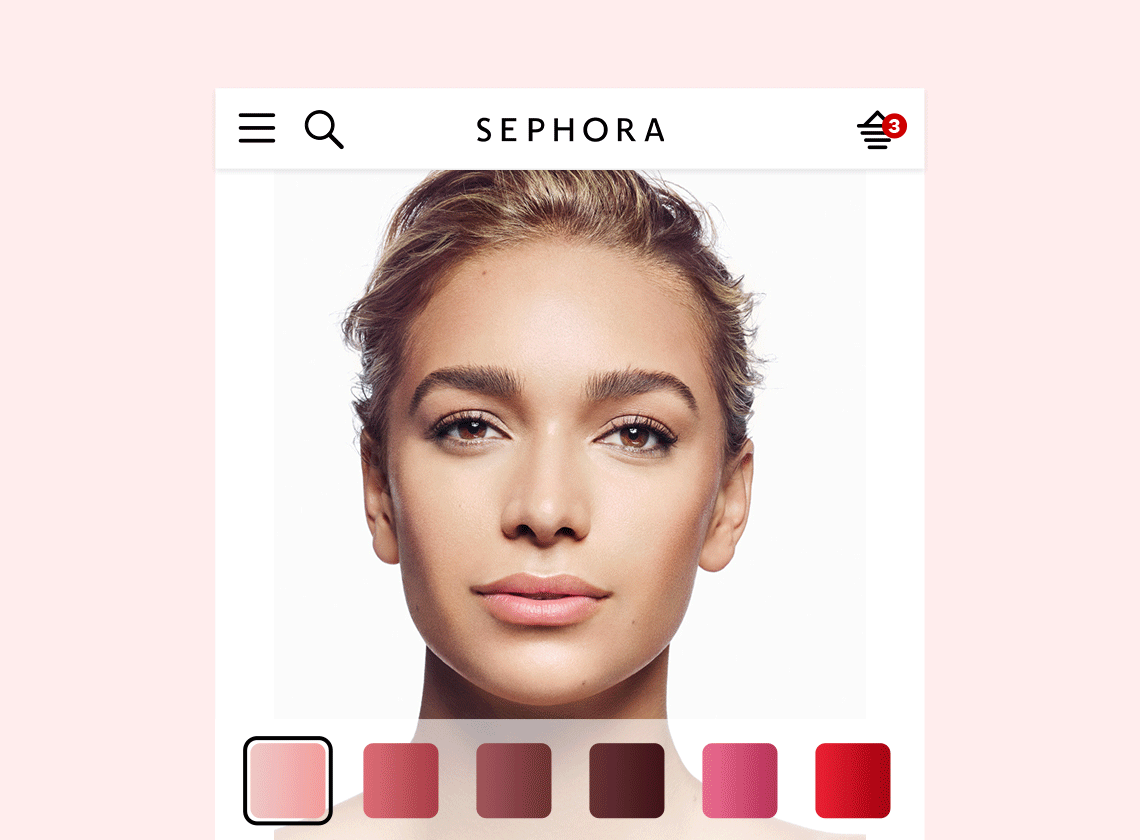This screenshot has width=1140, height=840.
Task: Choose the coral rose lipstick swatch
Action: click(x=400, y=780)
